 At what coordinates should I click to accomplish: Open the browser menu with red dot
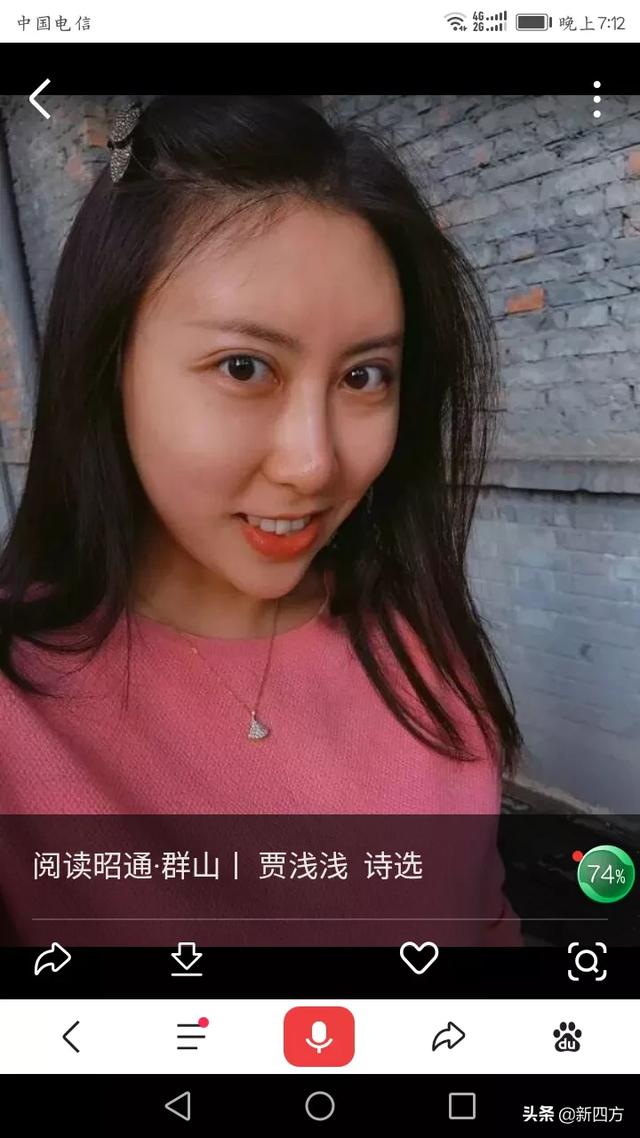click(191, 1036)
